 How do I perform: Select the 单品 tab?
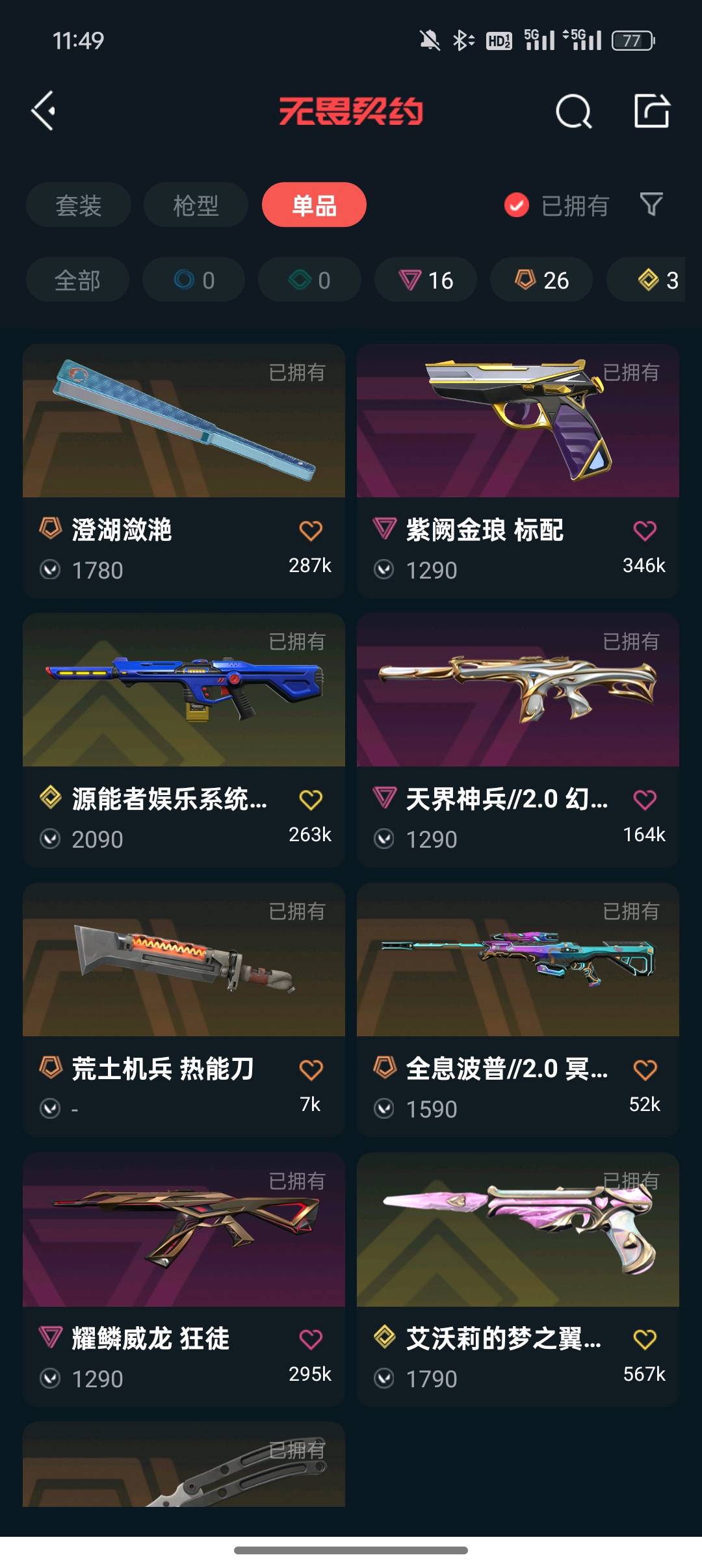tap(314, 205)
